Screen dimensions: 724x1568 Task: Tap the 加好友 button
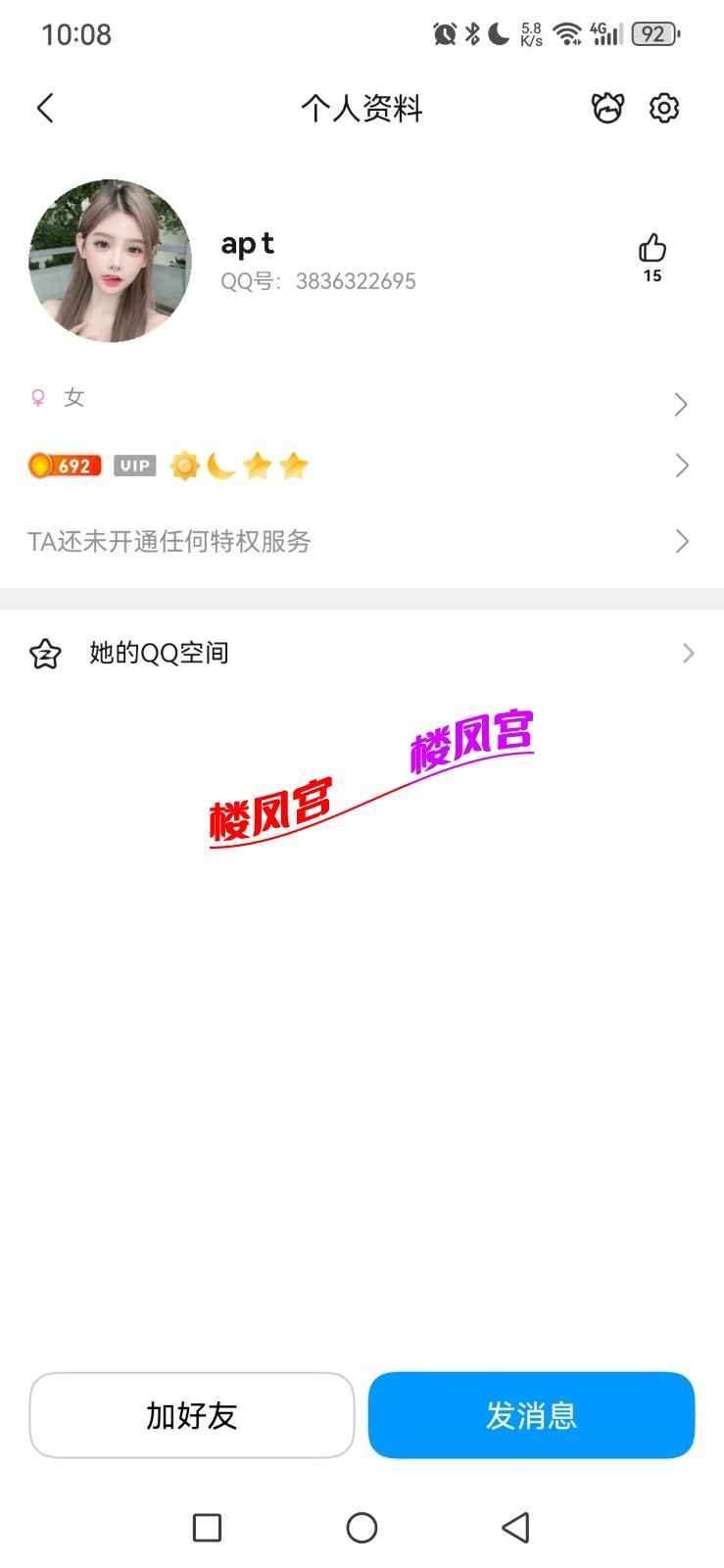tap(192, 1415)
